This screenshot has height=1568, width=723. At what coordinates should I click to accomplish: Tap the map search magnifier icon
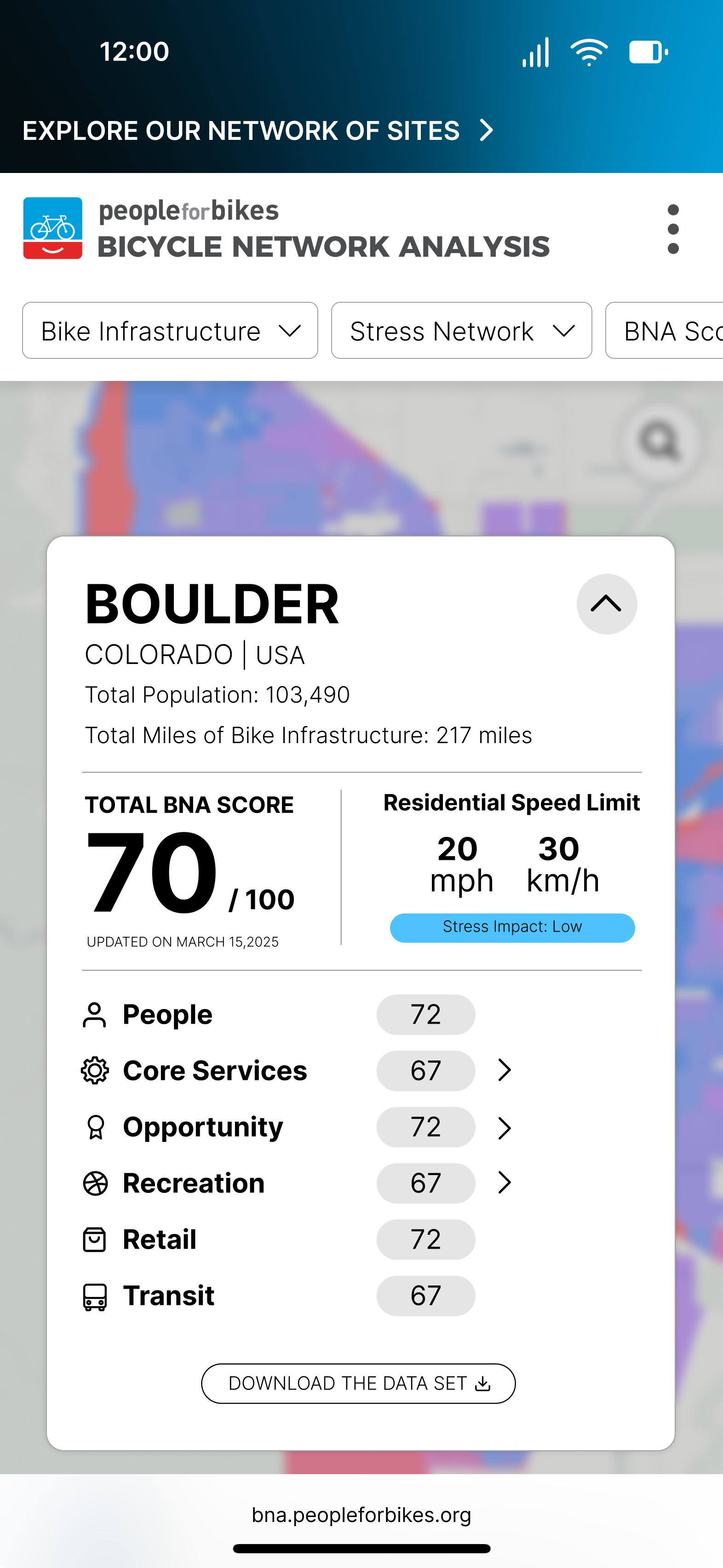(x=658, y=440)
